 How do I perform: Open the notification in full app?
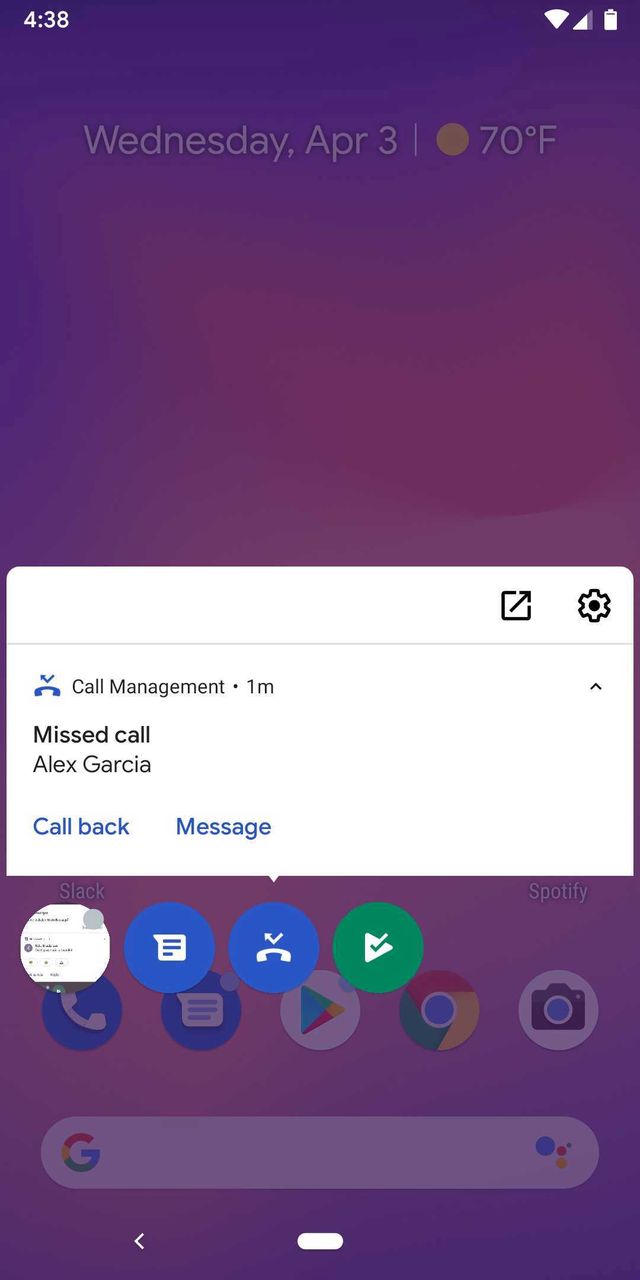pyautogui.click(x=516, y=605)
